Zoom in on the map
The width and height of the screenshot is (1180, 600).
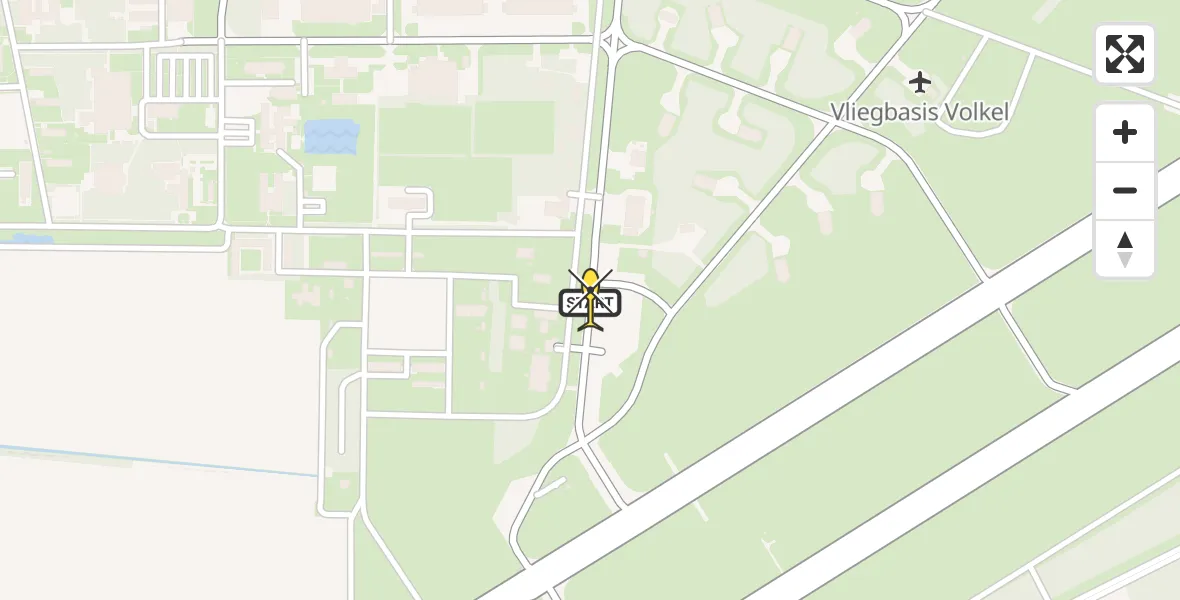(1125, 133)
